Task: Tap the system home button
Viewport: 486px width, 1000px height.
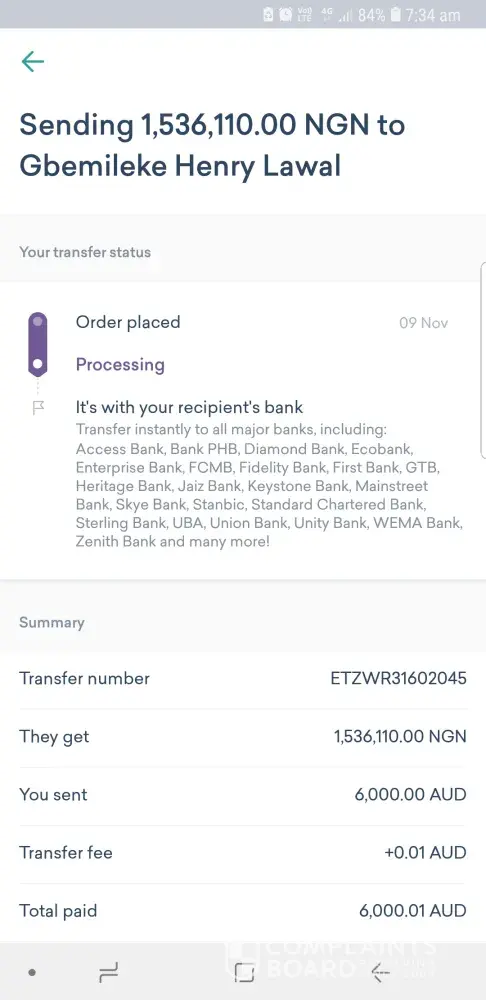Action: click(244, 972)
